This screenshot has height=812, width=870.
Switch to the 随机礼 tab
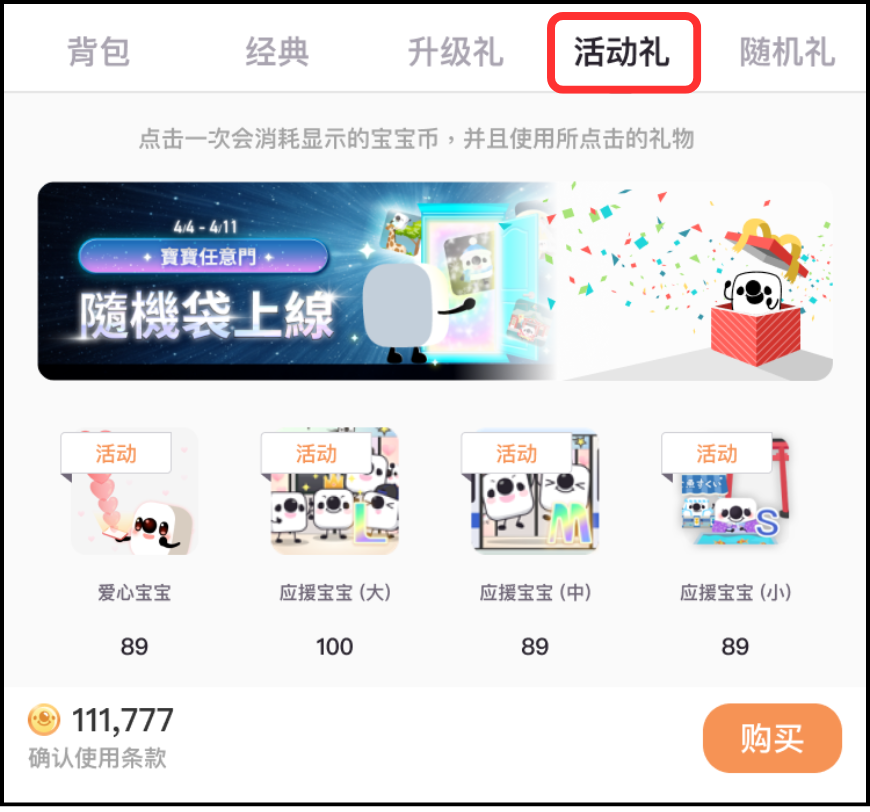point(787,52)
